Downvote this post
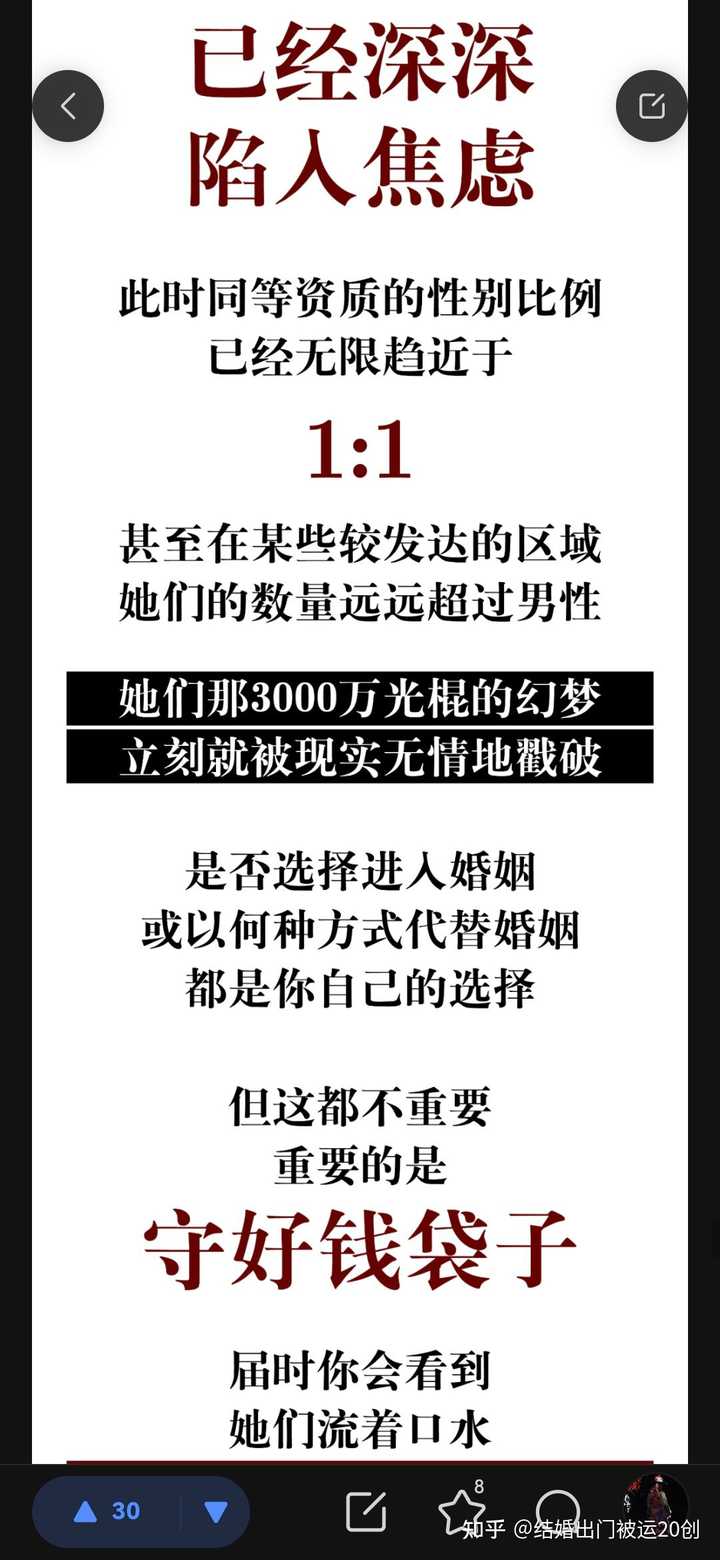The image size is (720, 1560). pyautogui.click(x=216, y=1511)
